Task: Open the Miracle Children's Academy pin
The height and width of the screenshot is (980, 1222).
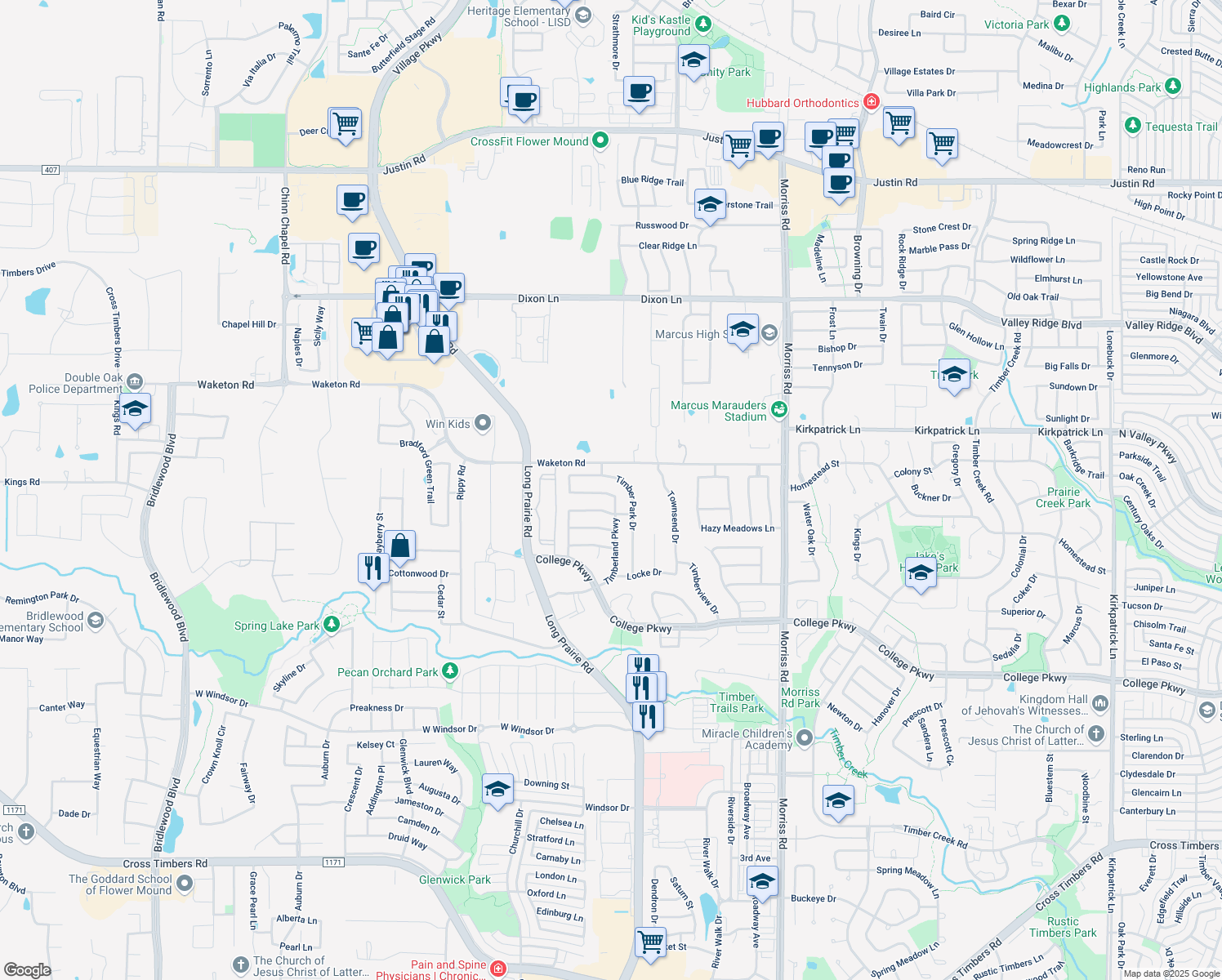Action: pos(805,738)
